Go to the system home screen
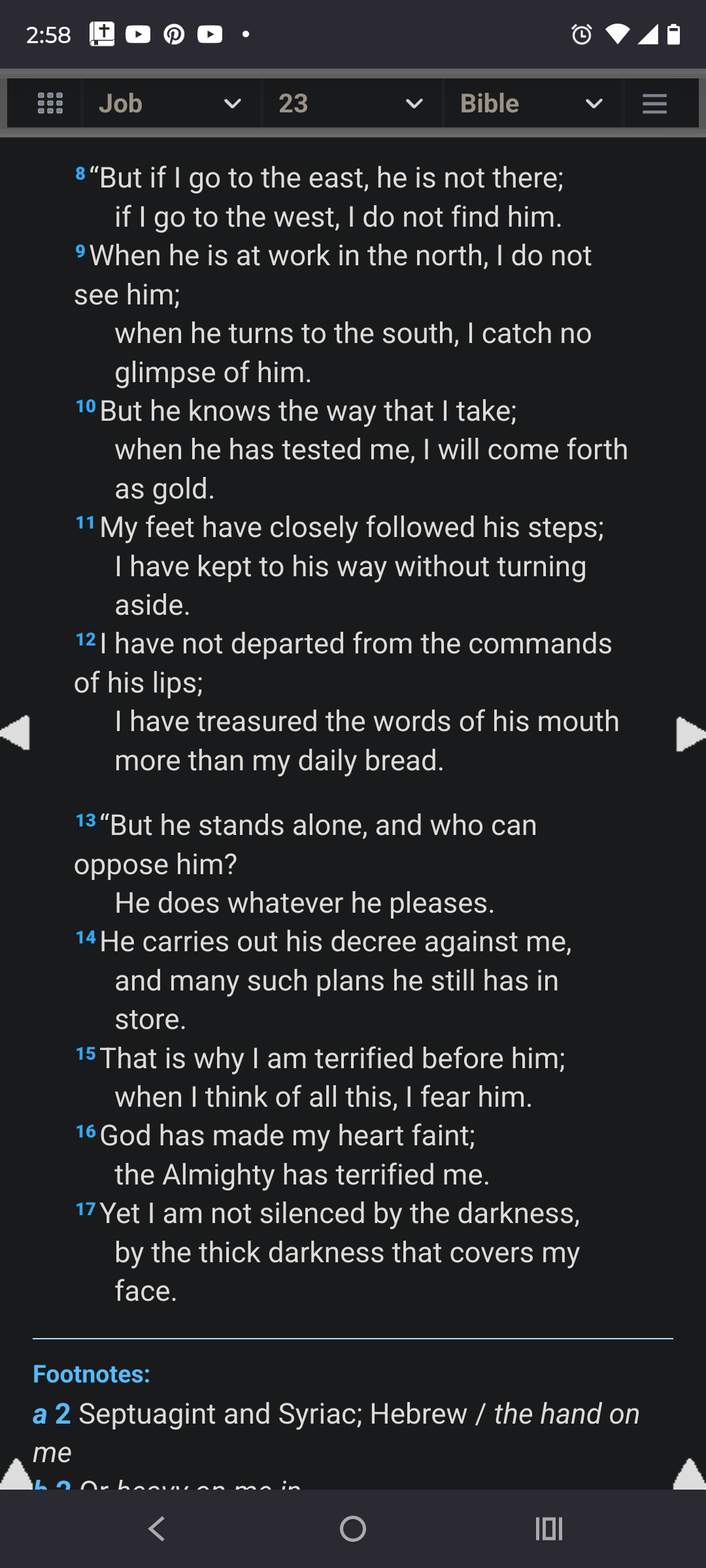706x1568 pixels. [x=353, y=1529]
